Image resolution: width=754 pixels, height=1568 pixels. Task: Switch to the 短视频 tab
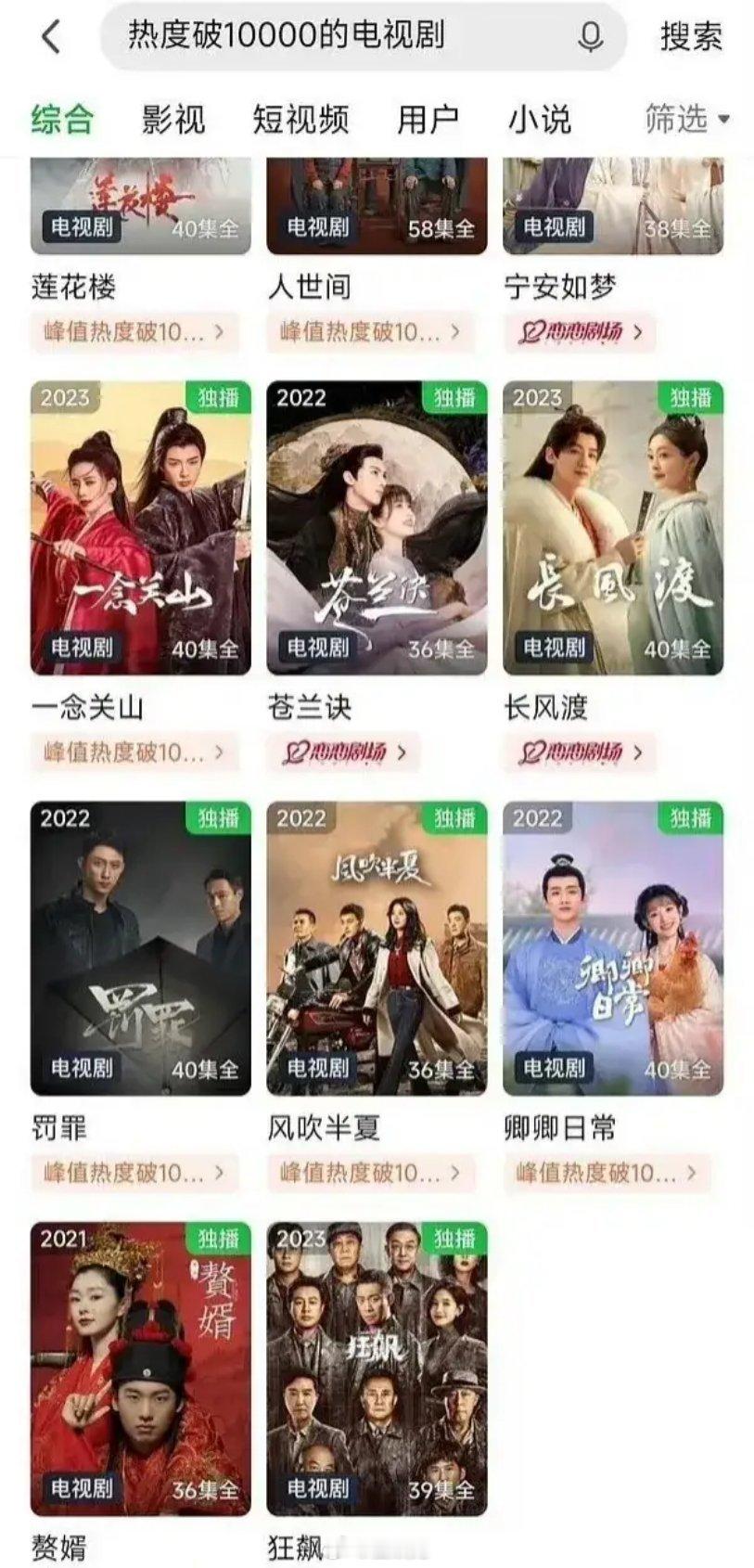tap(300, 120)
